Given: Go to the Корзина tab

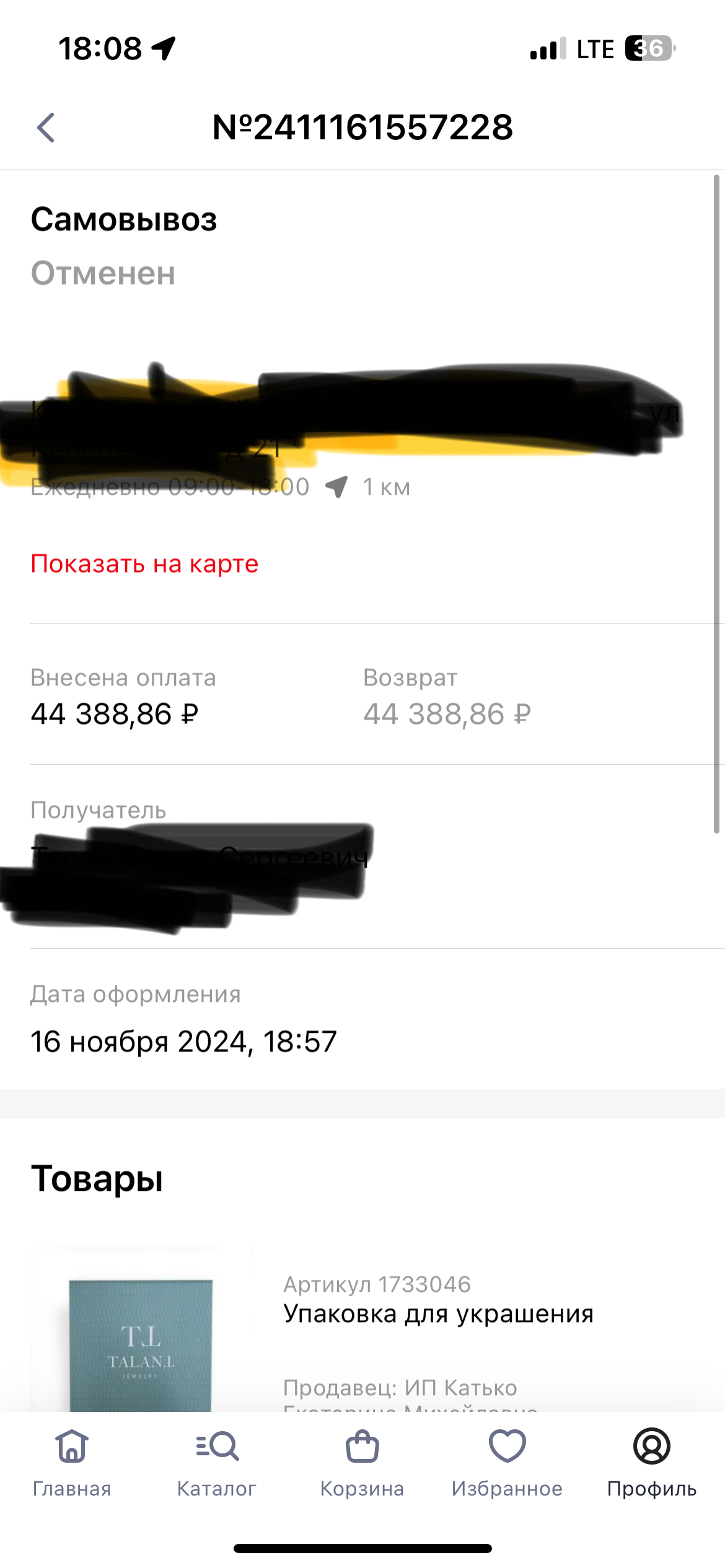Looking at the screenshot, I should coord(362,1461).
